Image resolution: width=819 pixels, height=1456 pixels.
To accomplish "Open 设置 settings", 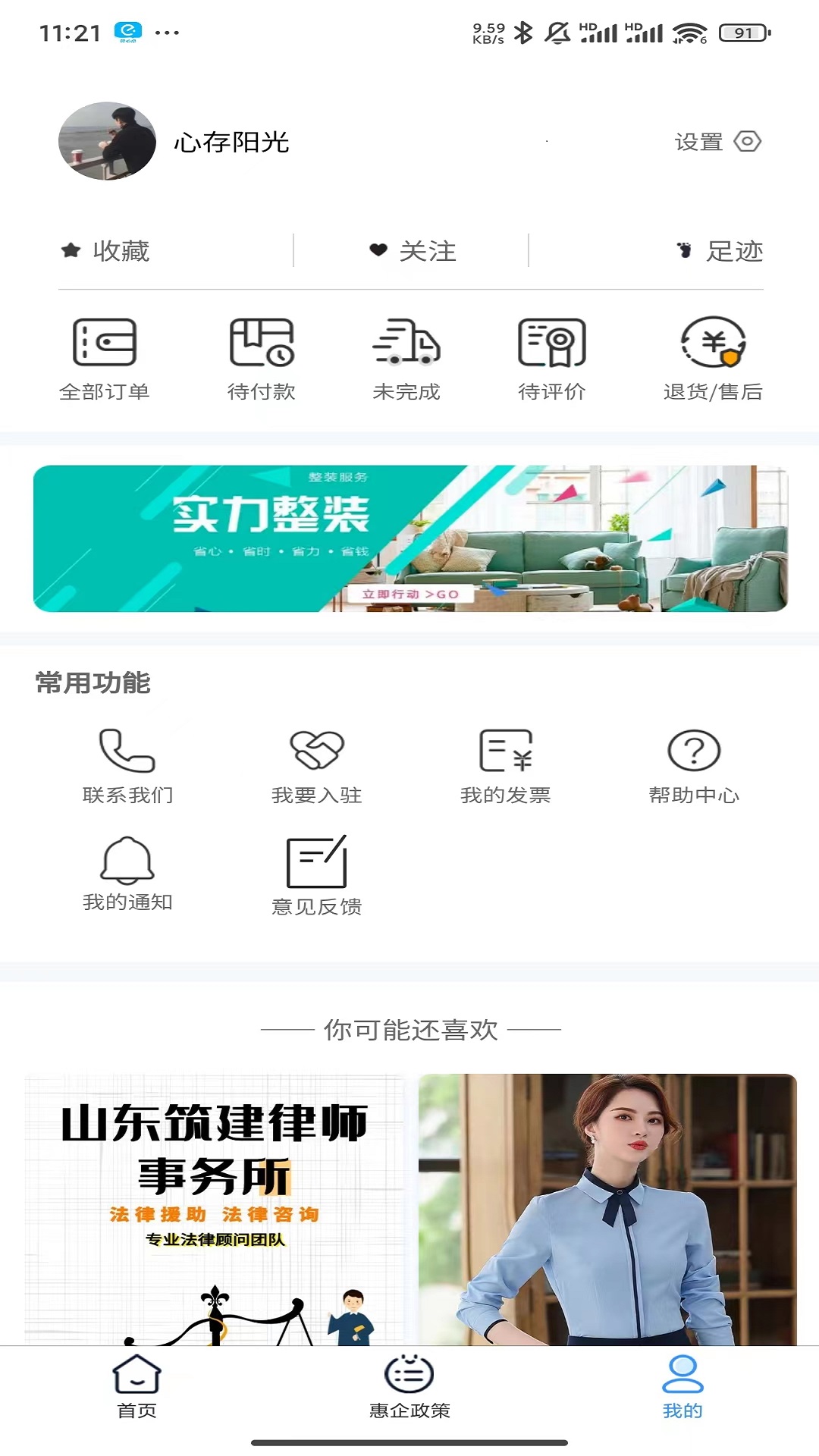I will pos(717,142).
